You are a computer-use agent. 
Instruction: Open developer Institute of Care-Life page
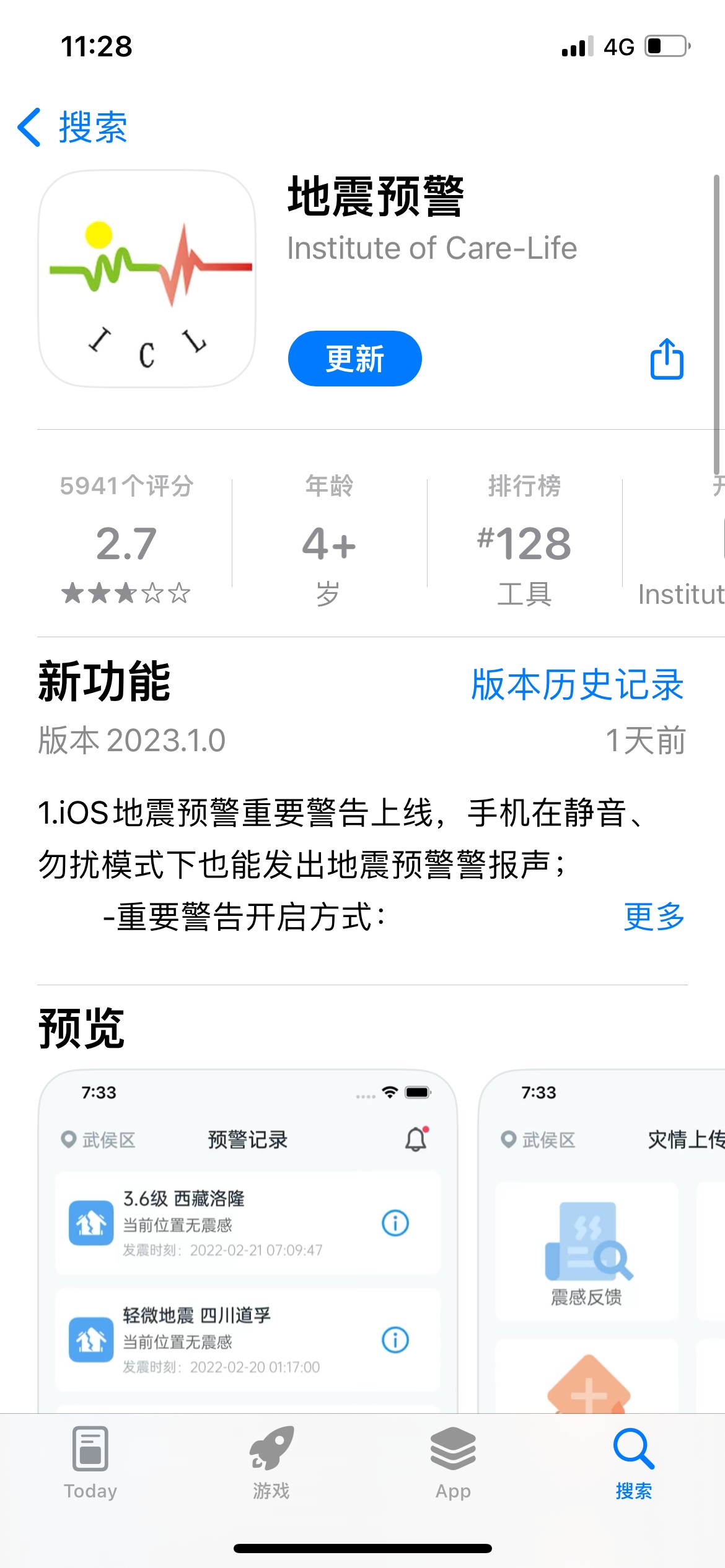coord(432,248)
